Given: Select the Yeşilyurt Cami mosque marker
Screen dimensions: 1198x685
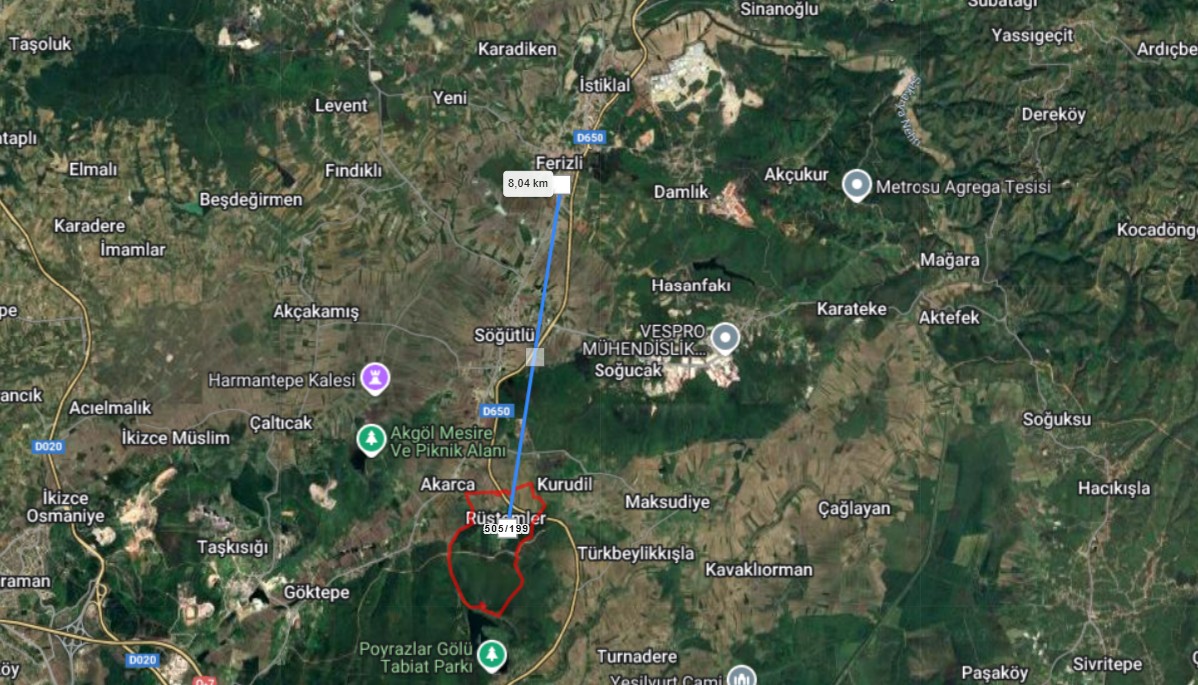Looking at the screenshot, I should (740, 676).
